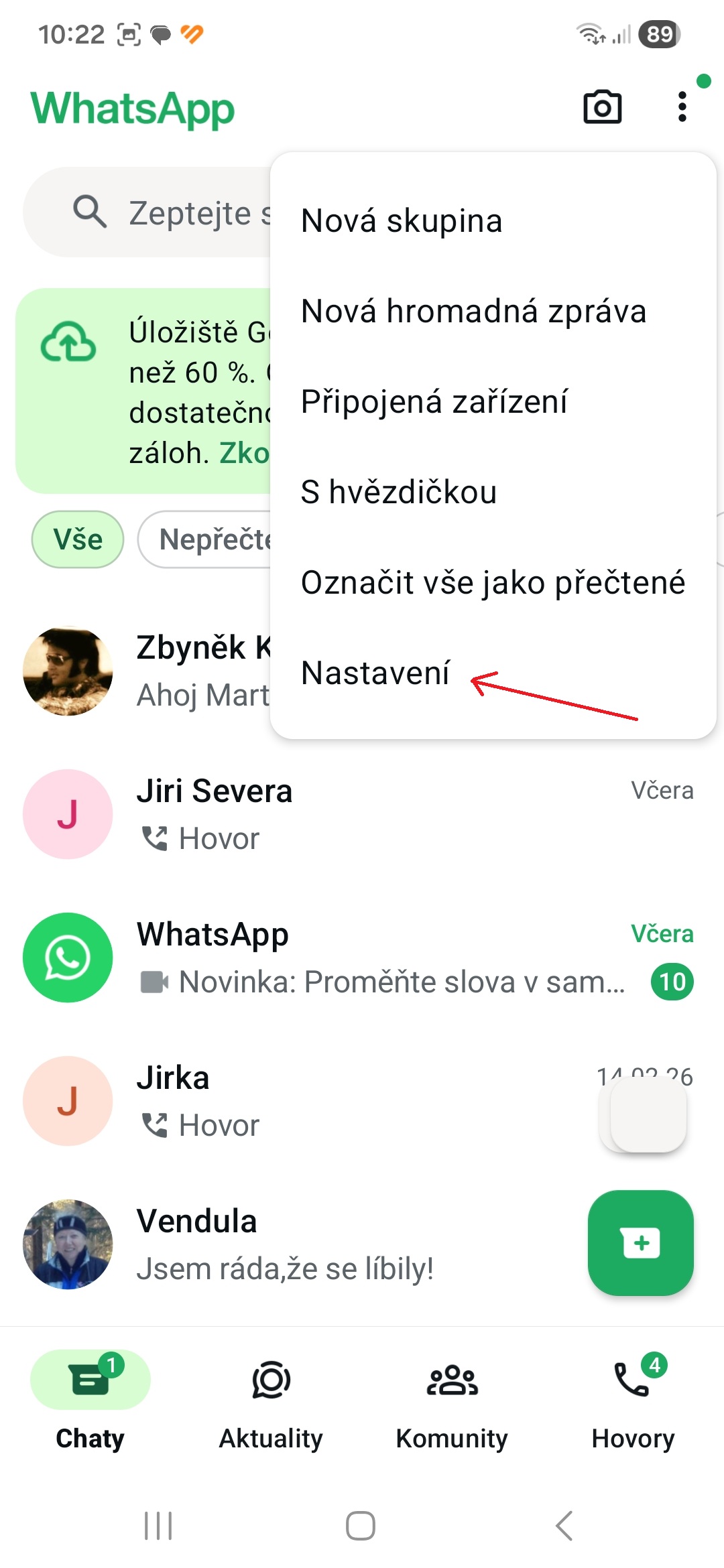The width and height of the screenshot is (724, 1568).
Task: View messages S hvězdičkou
Action: [x=398, y=492]
